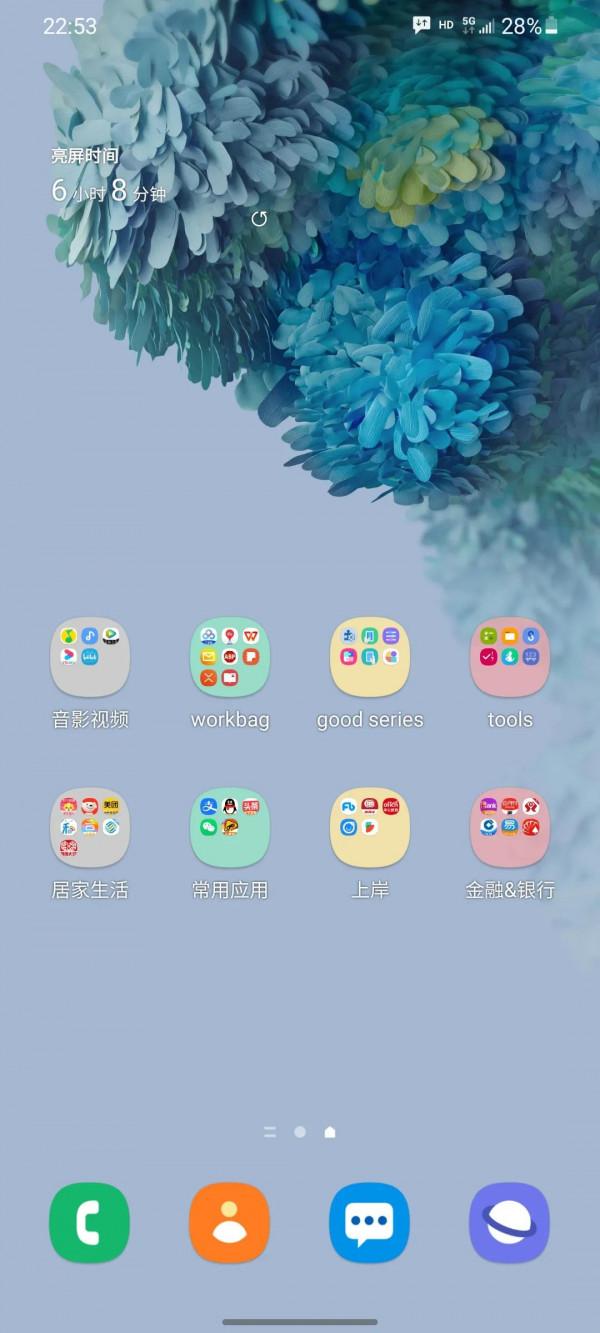Open the 金融&银行 folder
Image resolution: width=600 pixels, height=1333 pixels.
coord(510,827)
